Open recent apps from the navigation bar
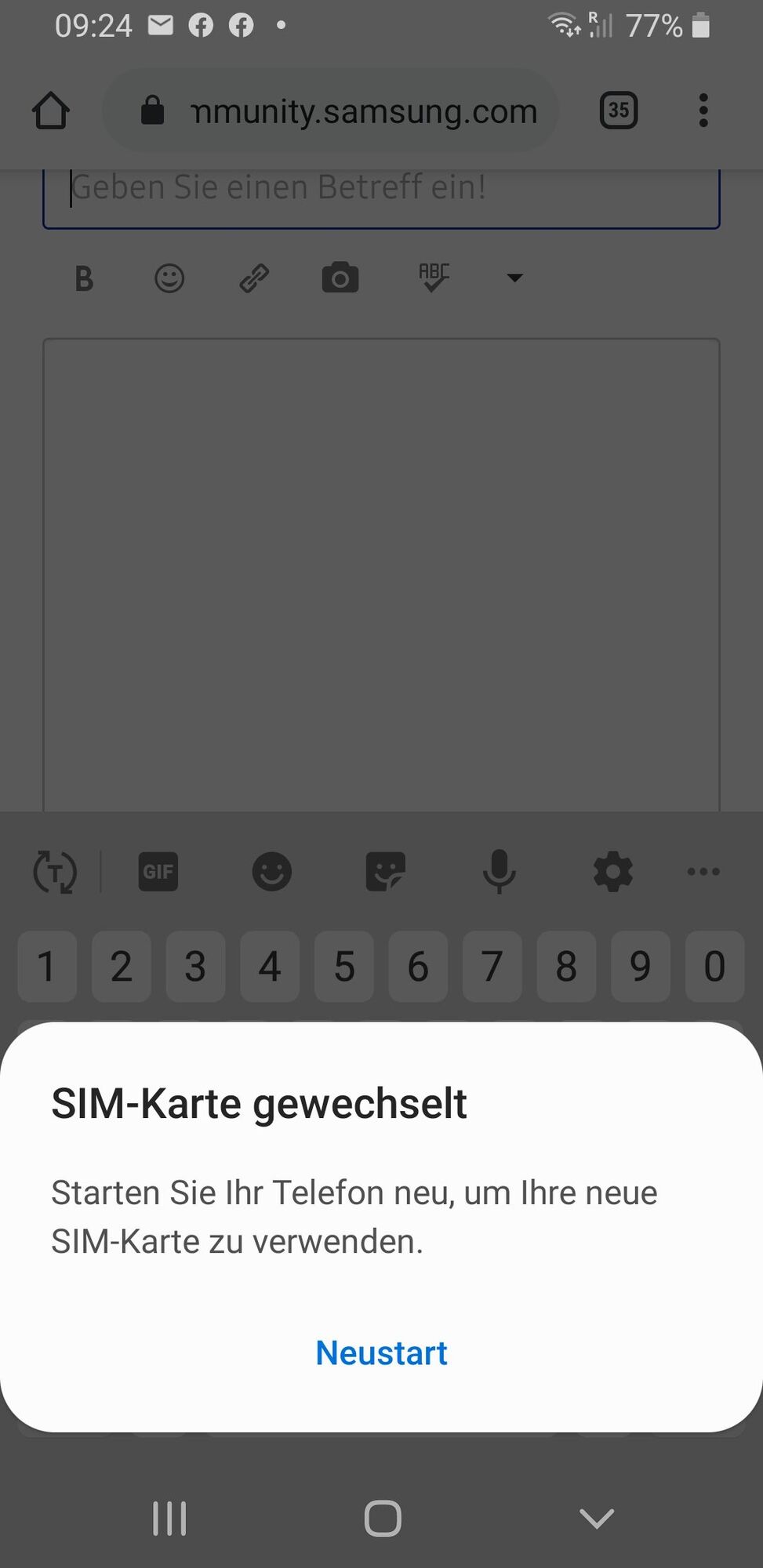This screenshot has width=763, height=1568. tap(169, 1519)
